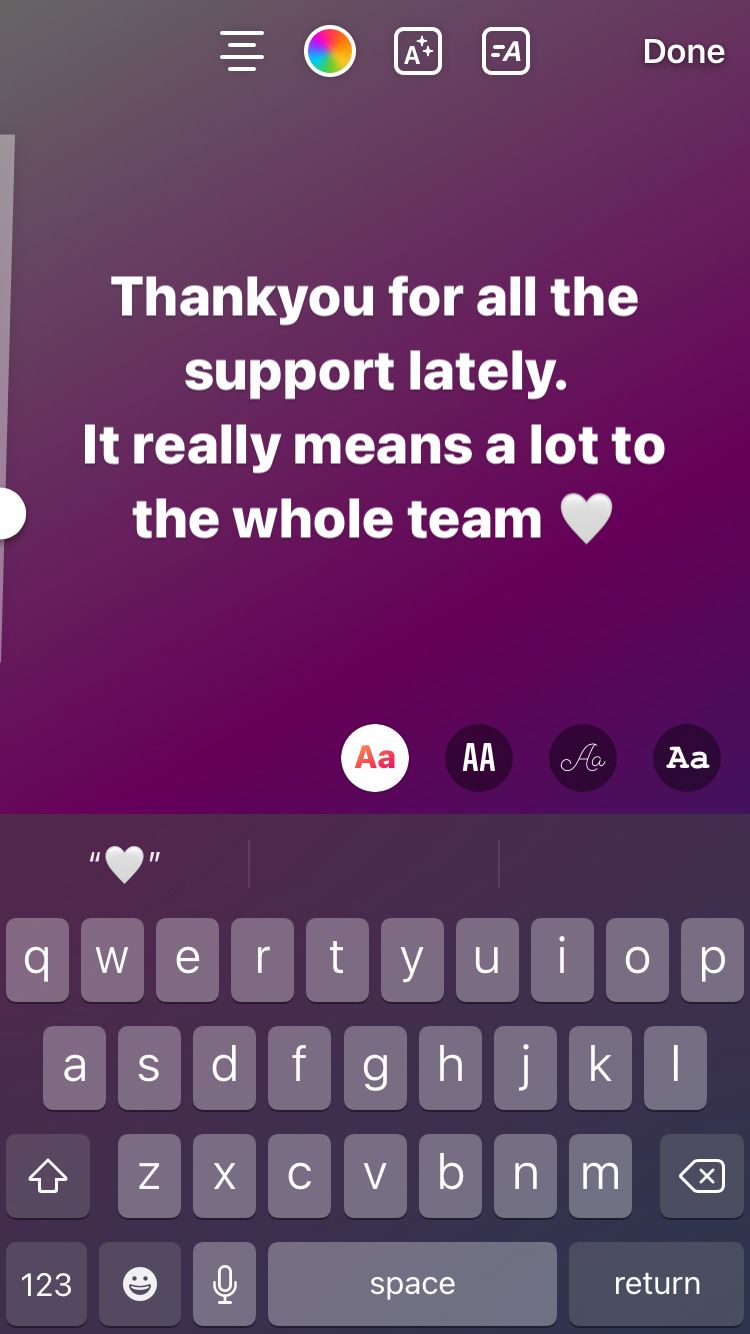This screenshot has height=1334, width=750.
Task: Tap the space bar
Action: (412, 1284)
